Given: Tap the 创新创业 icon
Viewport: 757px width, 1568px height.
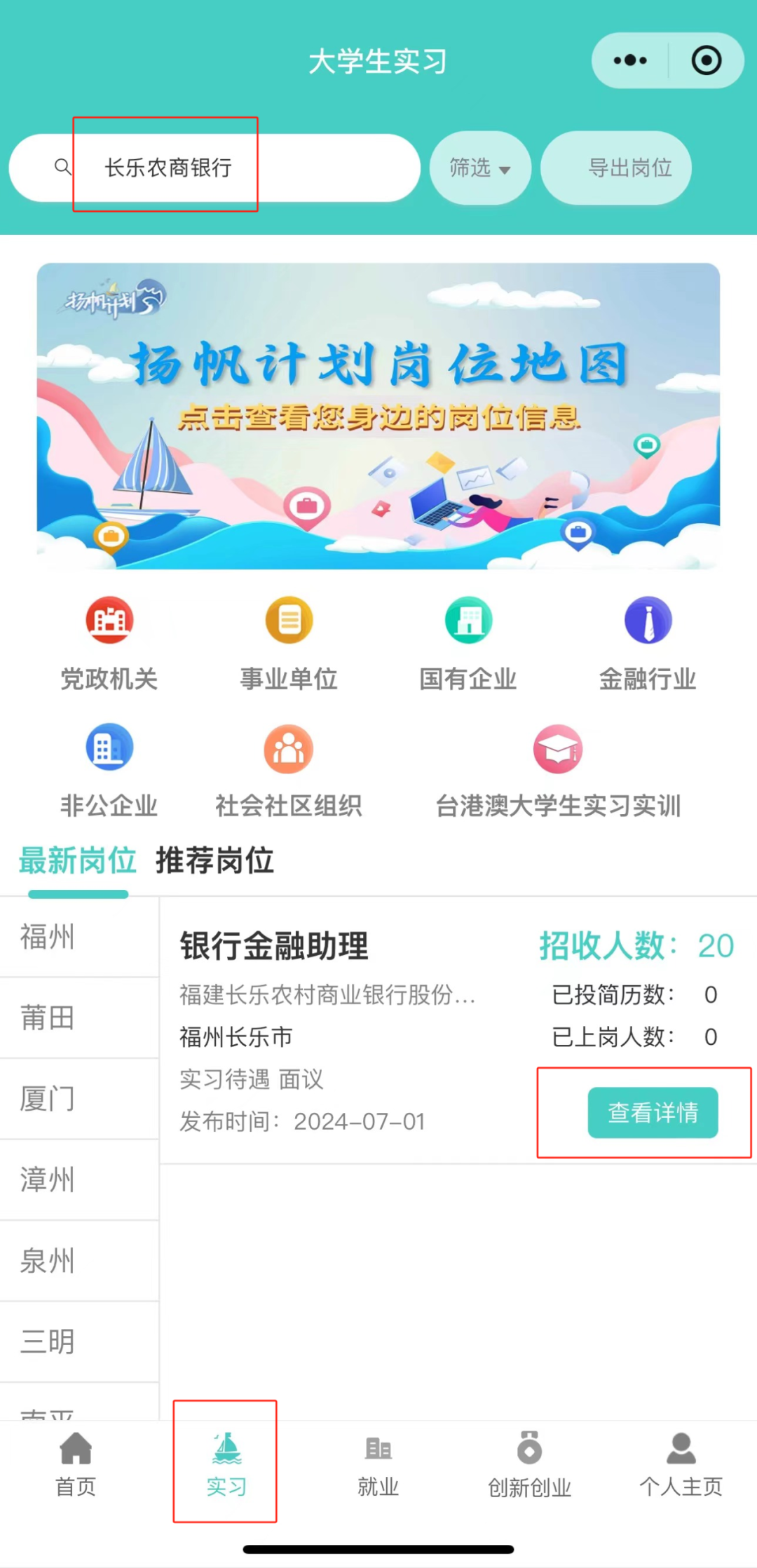Looking at the screenshot, I should coord(529,1449).
